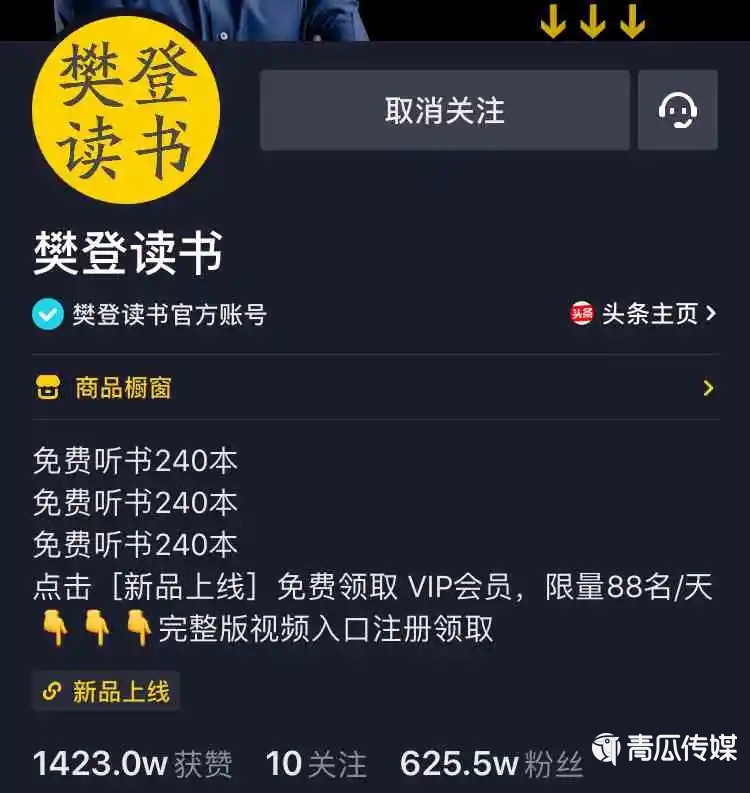The width and height of the screenshot is (750, 793).
Task: Open the 头条主页 link
Action: click(644, 314)
